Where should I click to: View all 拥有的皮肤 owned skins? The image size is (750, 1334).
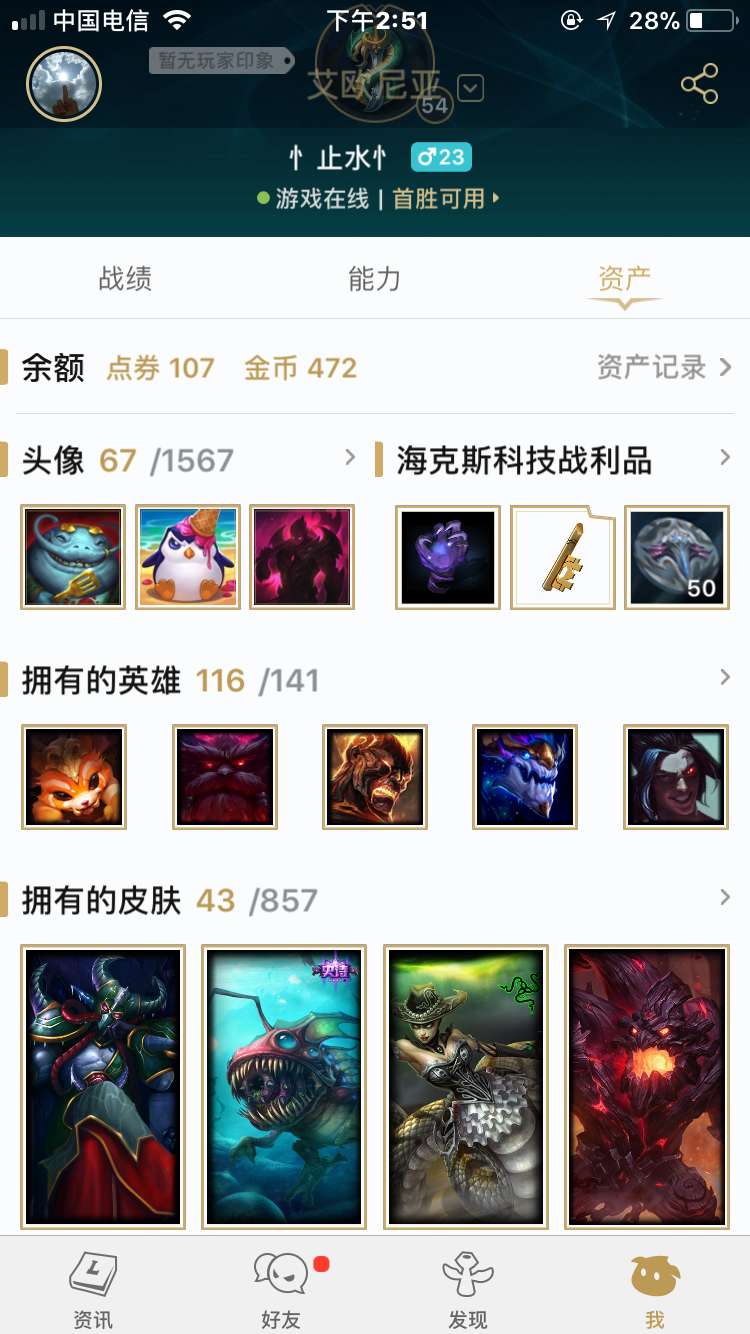[x=724, y=898]
